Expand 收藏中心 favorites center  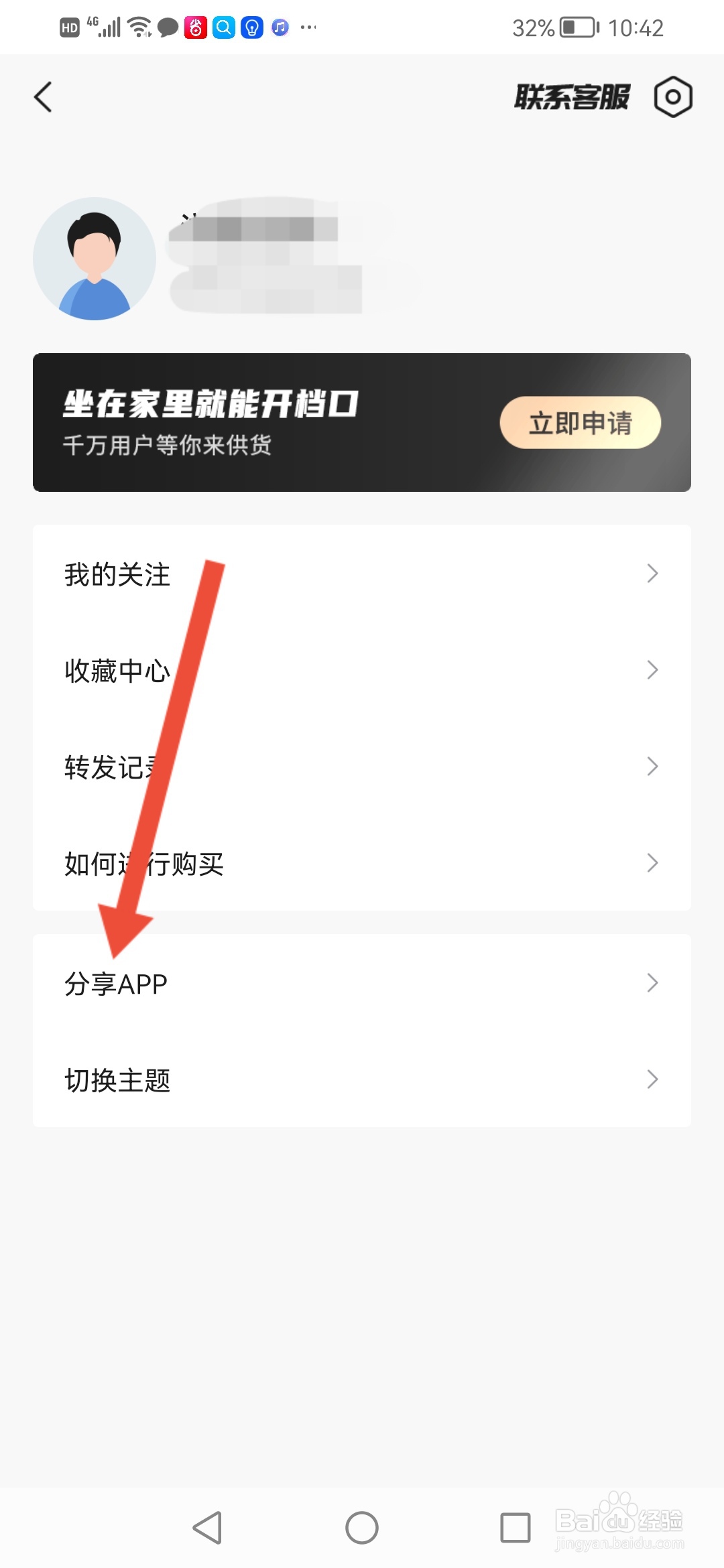(x=362, y=669)
